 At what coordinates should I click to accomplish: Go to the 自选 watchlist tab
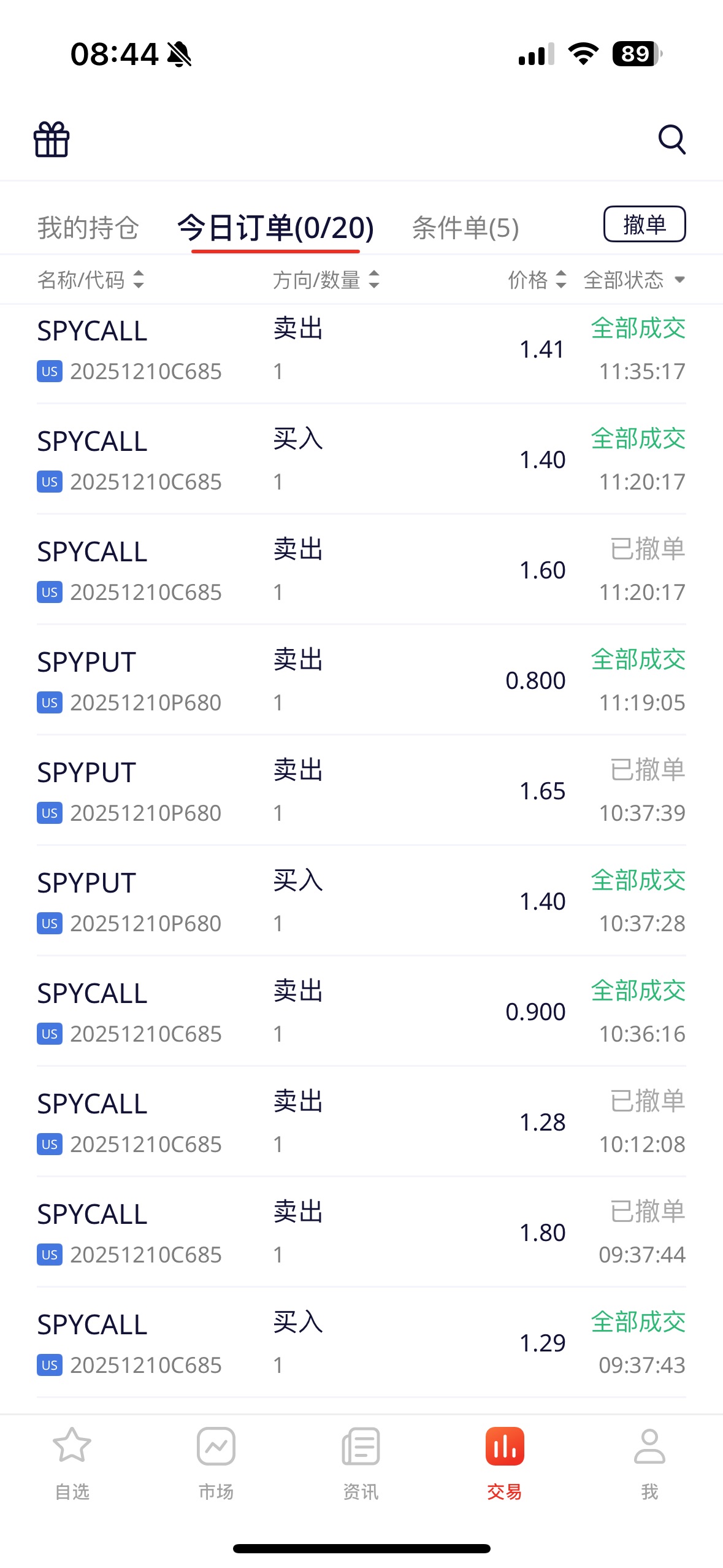pos(72,1463)
